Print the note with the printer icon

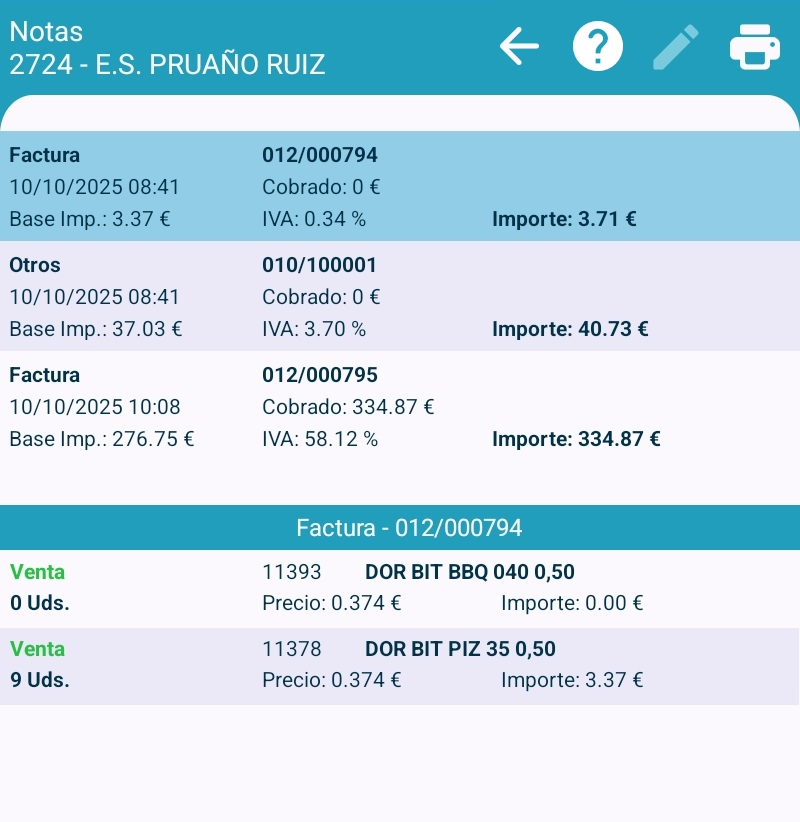coord(754,46)
